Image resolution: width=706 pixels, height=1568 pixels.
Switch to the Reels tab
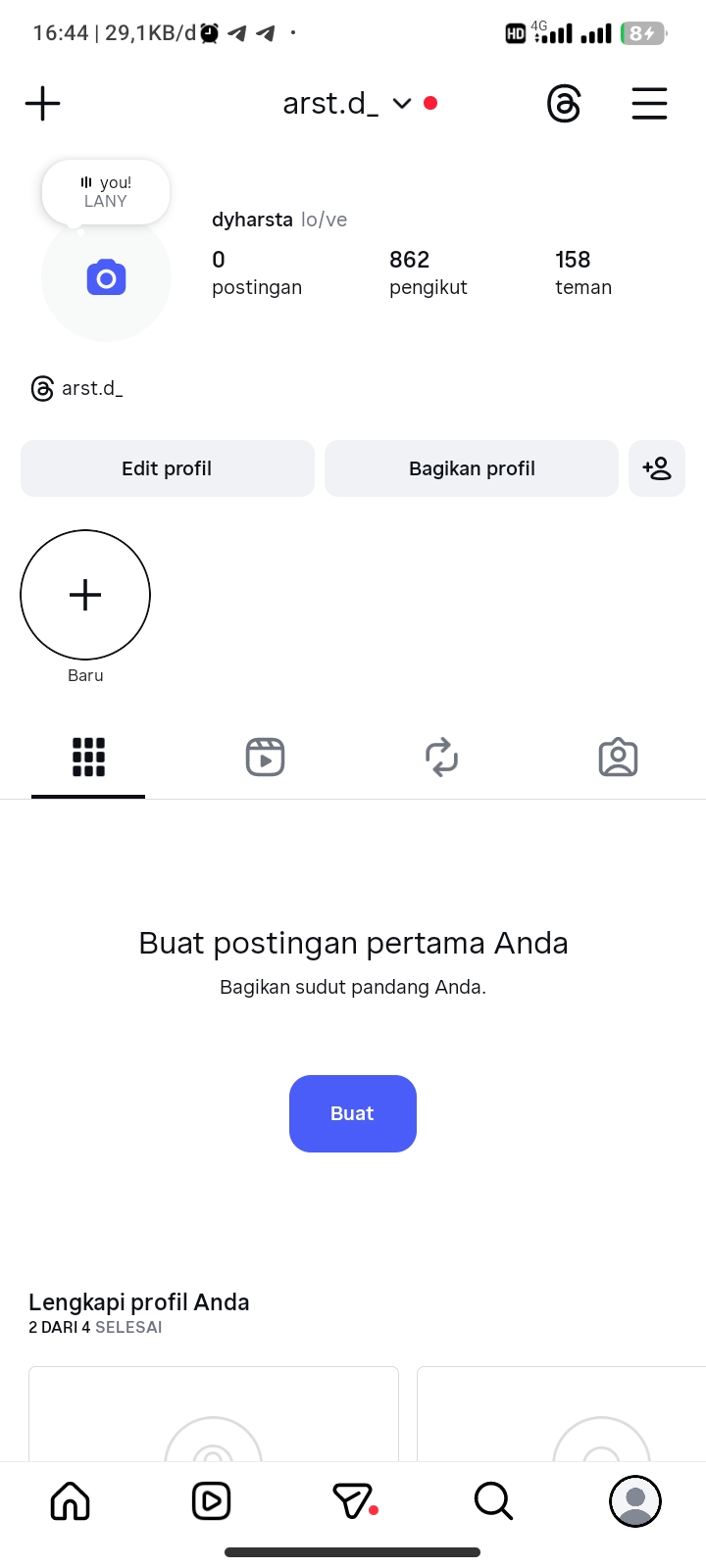[265, 758]
